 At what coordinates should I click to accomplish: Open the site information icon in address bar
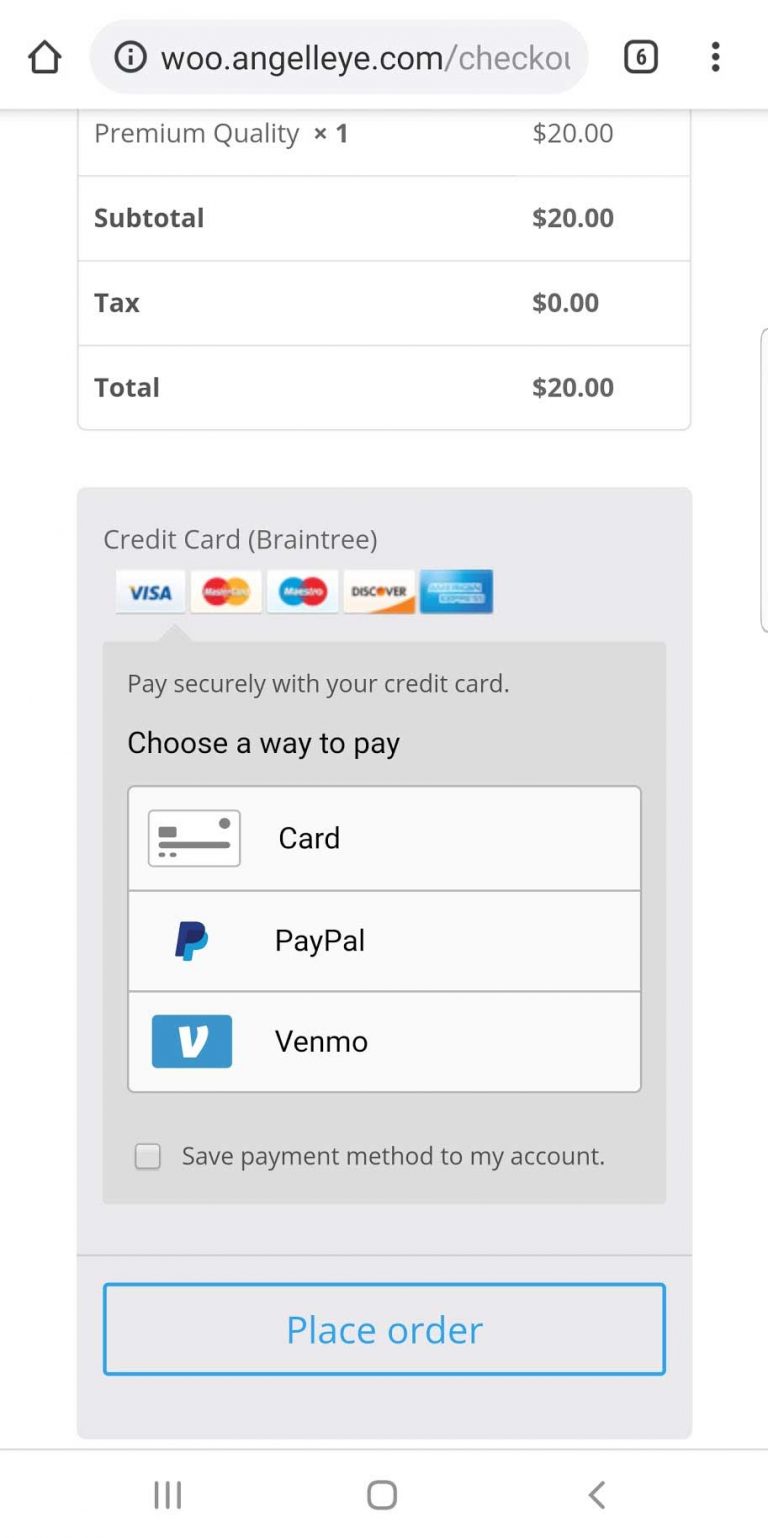tap(130, 57)
